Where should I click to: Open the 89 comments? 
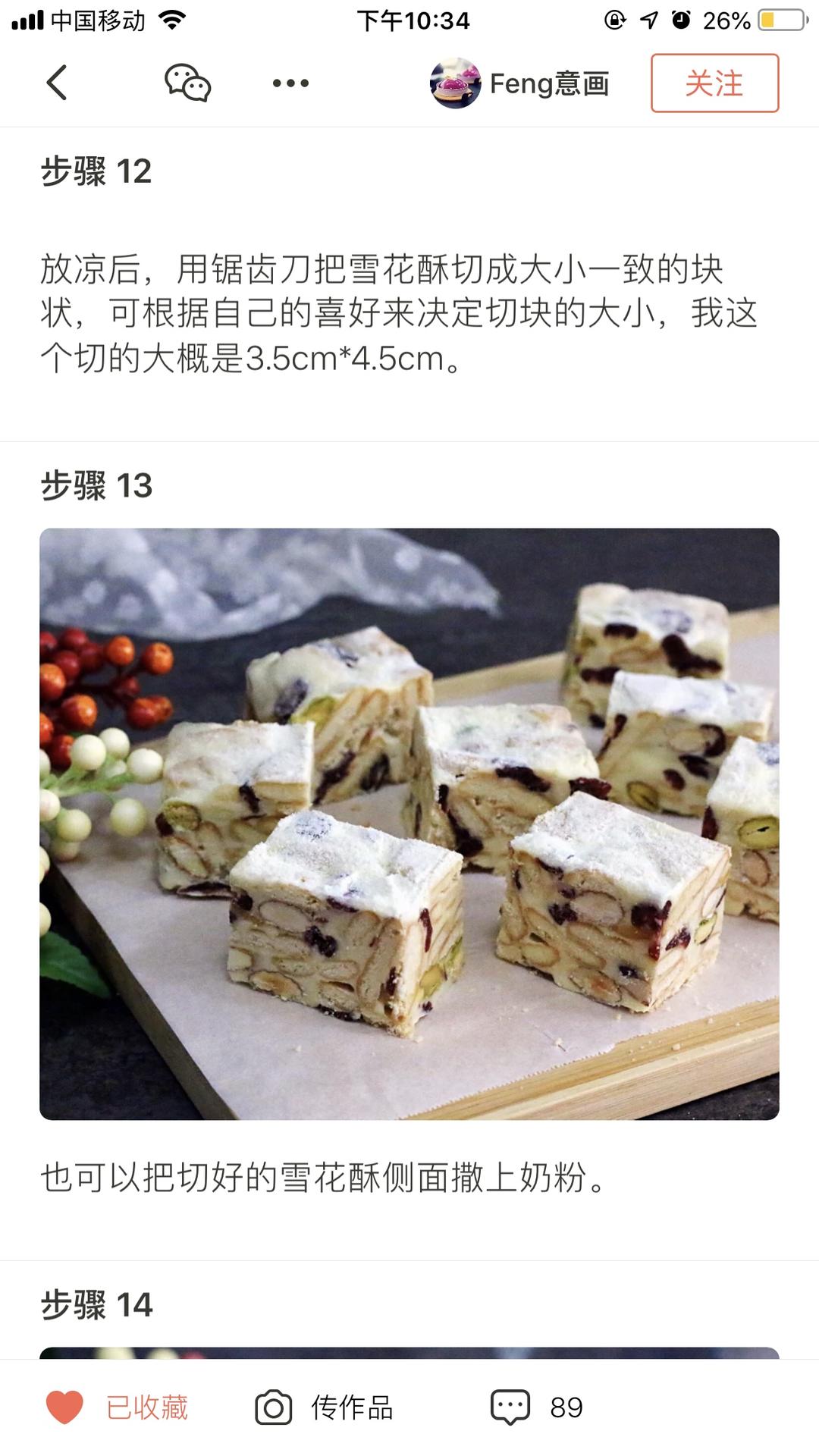[537, 1407]
